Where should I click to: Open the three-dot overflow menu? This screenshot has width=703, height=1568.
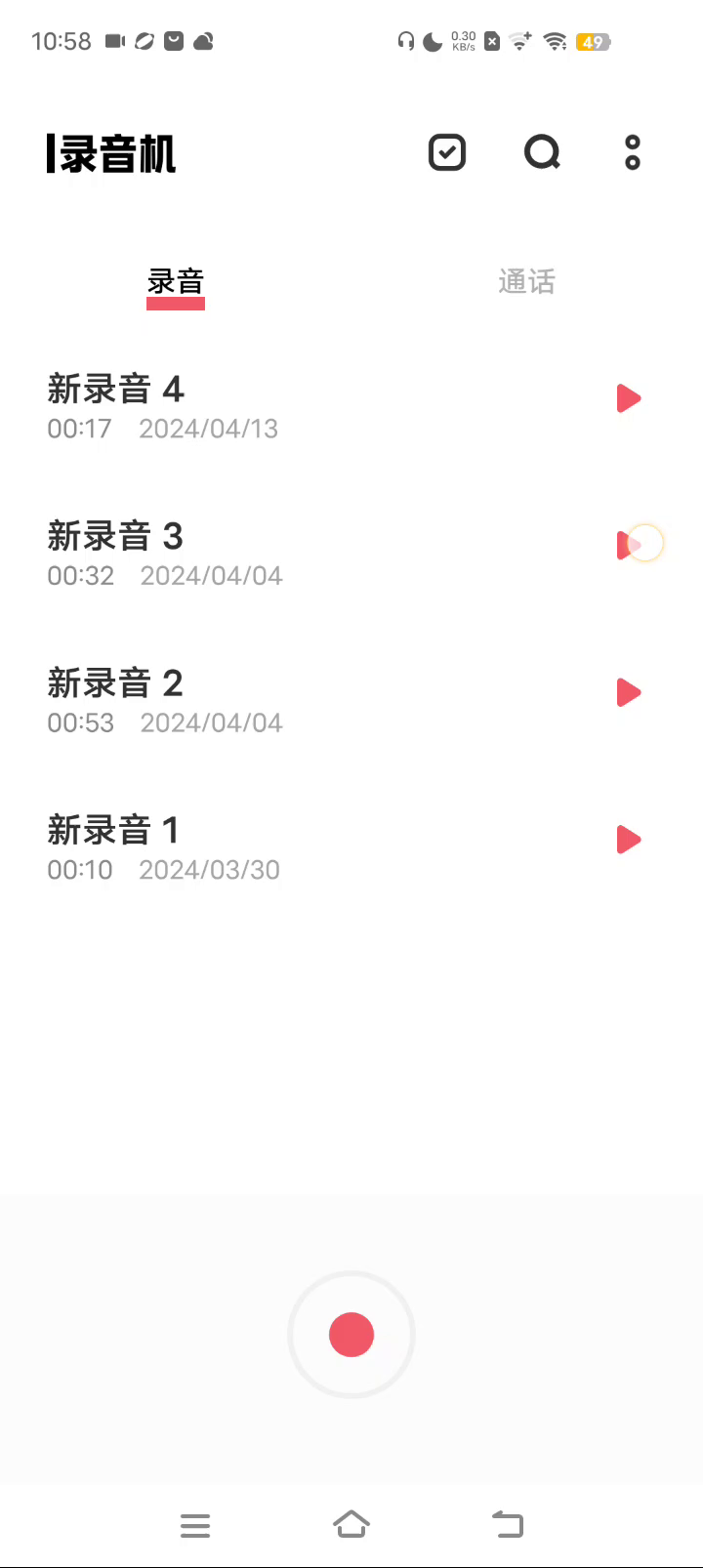tap(633, 152)
